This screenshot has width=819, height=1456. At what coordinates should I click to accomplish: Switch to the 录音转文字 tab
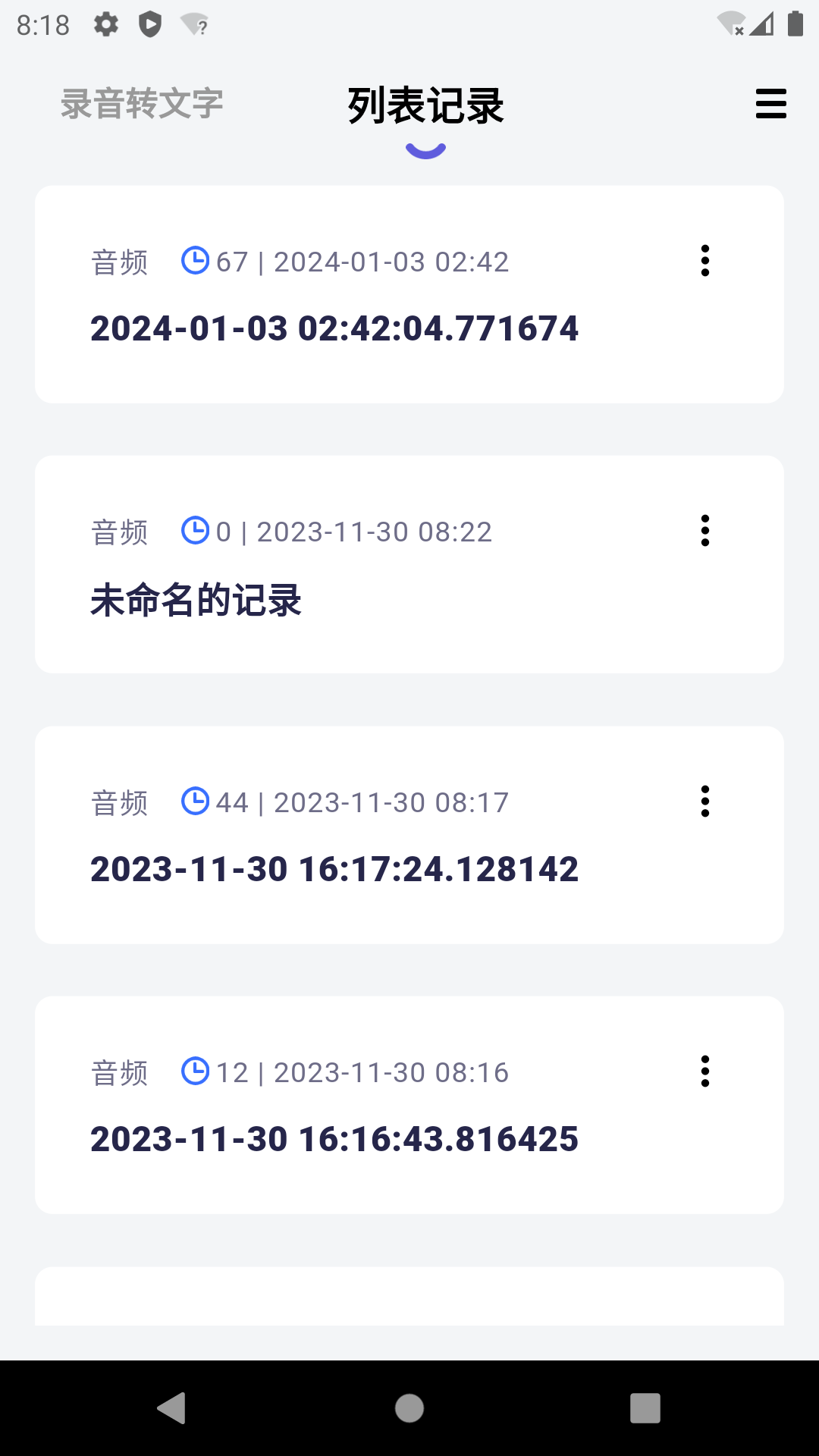(x=141, y=104)
